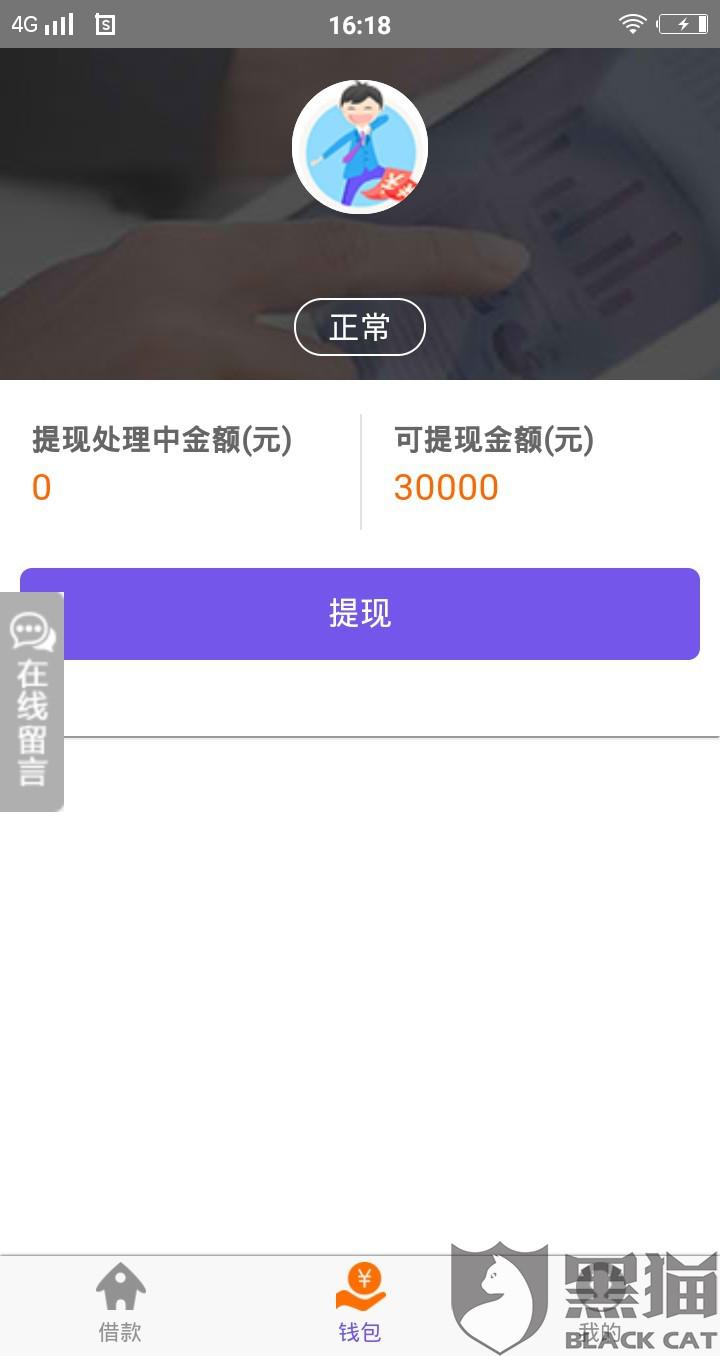Screen dimensions: 720x1356
Task: Tap the profile avatar picture
Action: [x=360, y=148]
